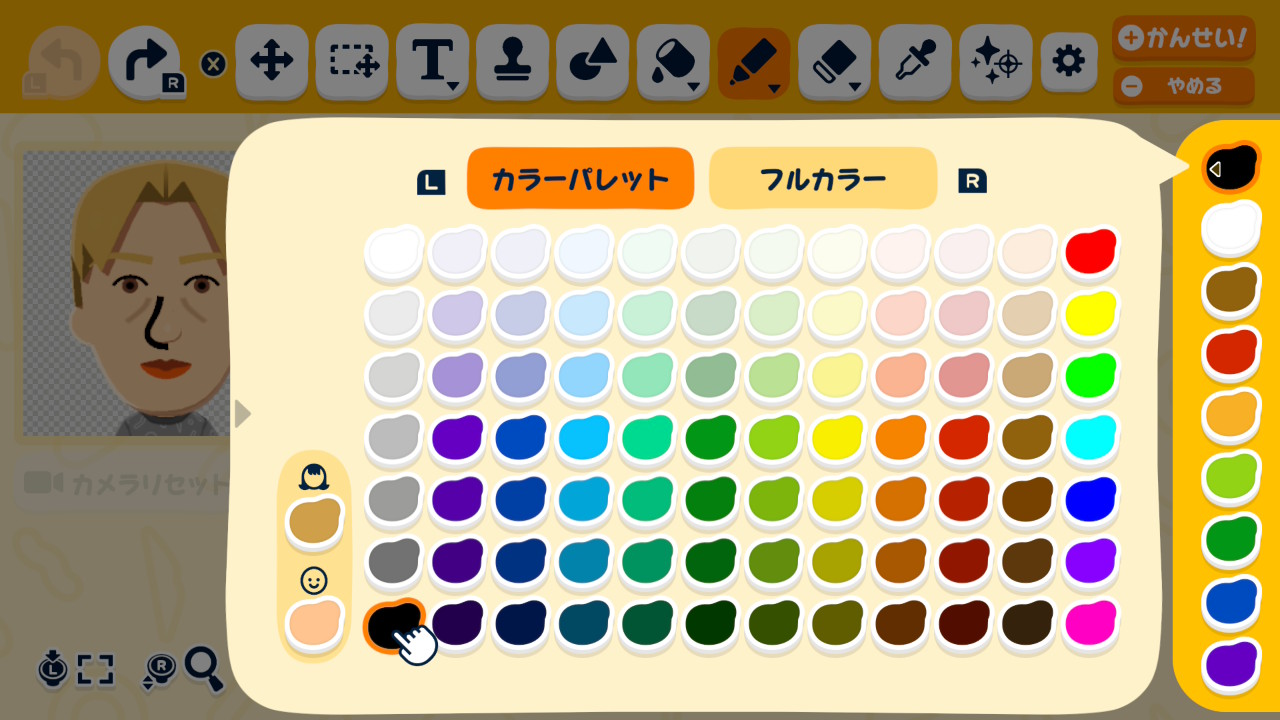Pick the cyan palette swatch
The height and width of the screenshot is (720, 1280).
tap(1090, 438)
